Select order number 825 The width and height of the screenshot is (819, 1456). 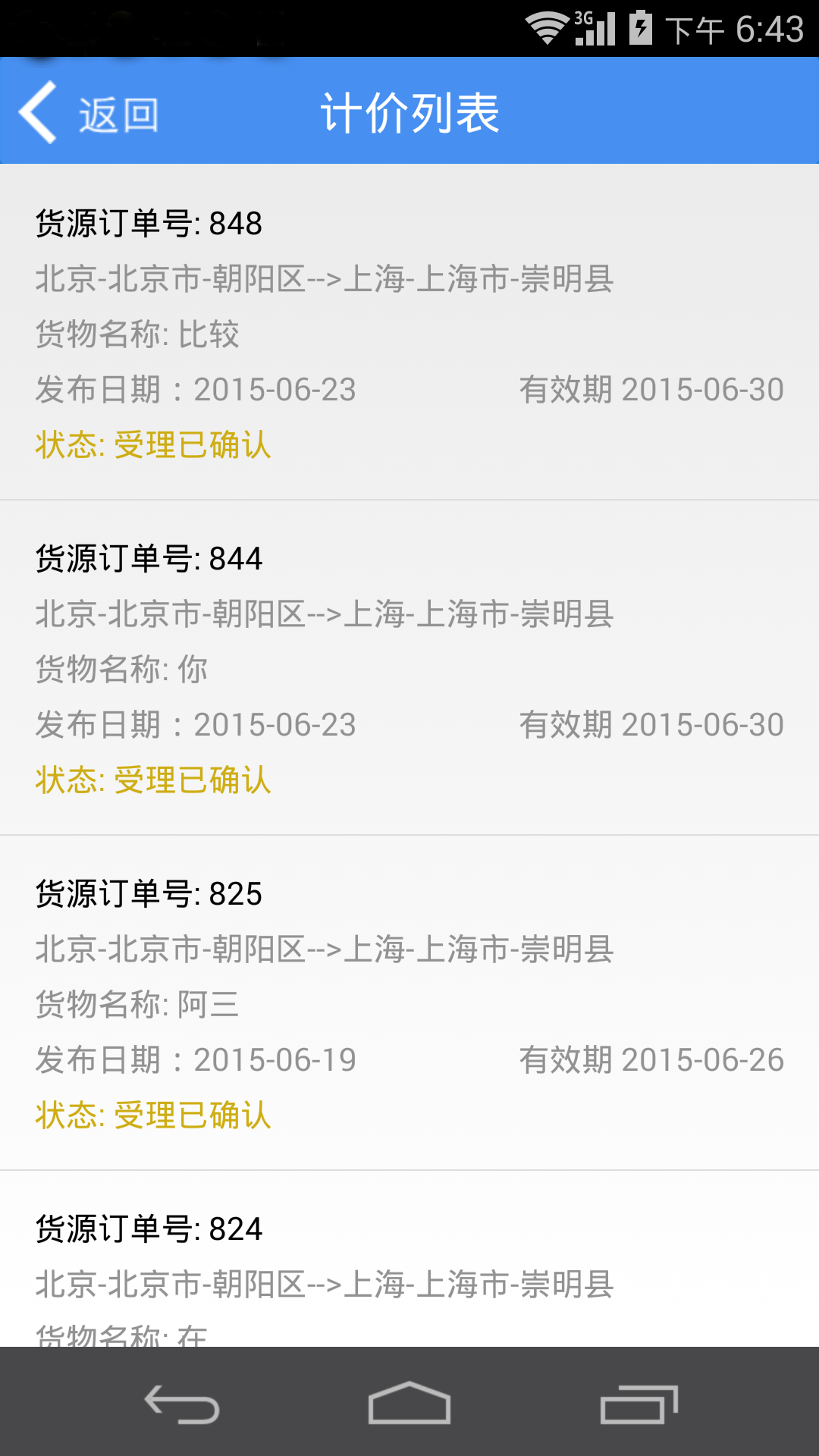409,1003
